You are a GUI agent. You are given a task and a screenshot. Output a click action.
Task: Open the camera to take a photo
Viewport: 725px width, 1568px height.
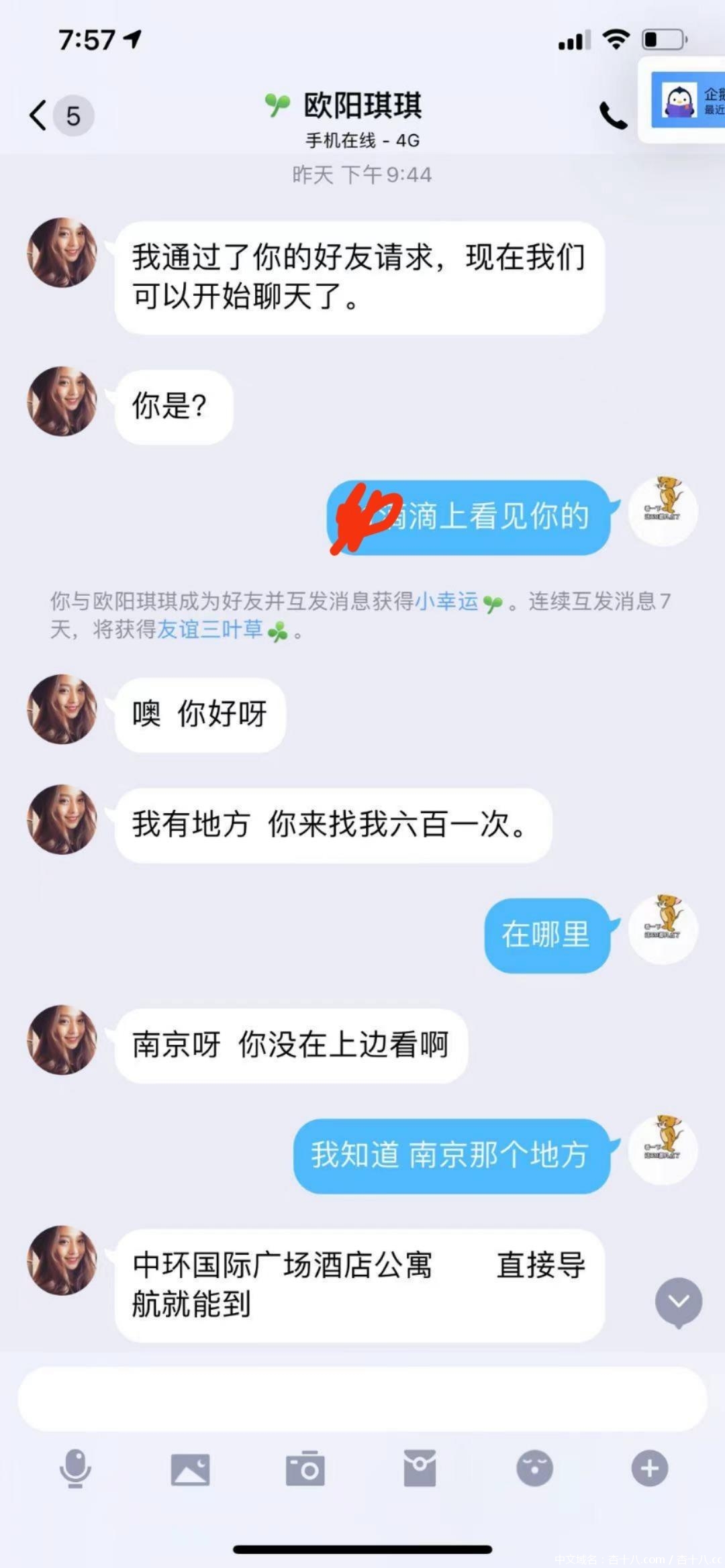coord(305,1468)
